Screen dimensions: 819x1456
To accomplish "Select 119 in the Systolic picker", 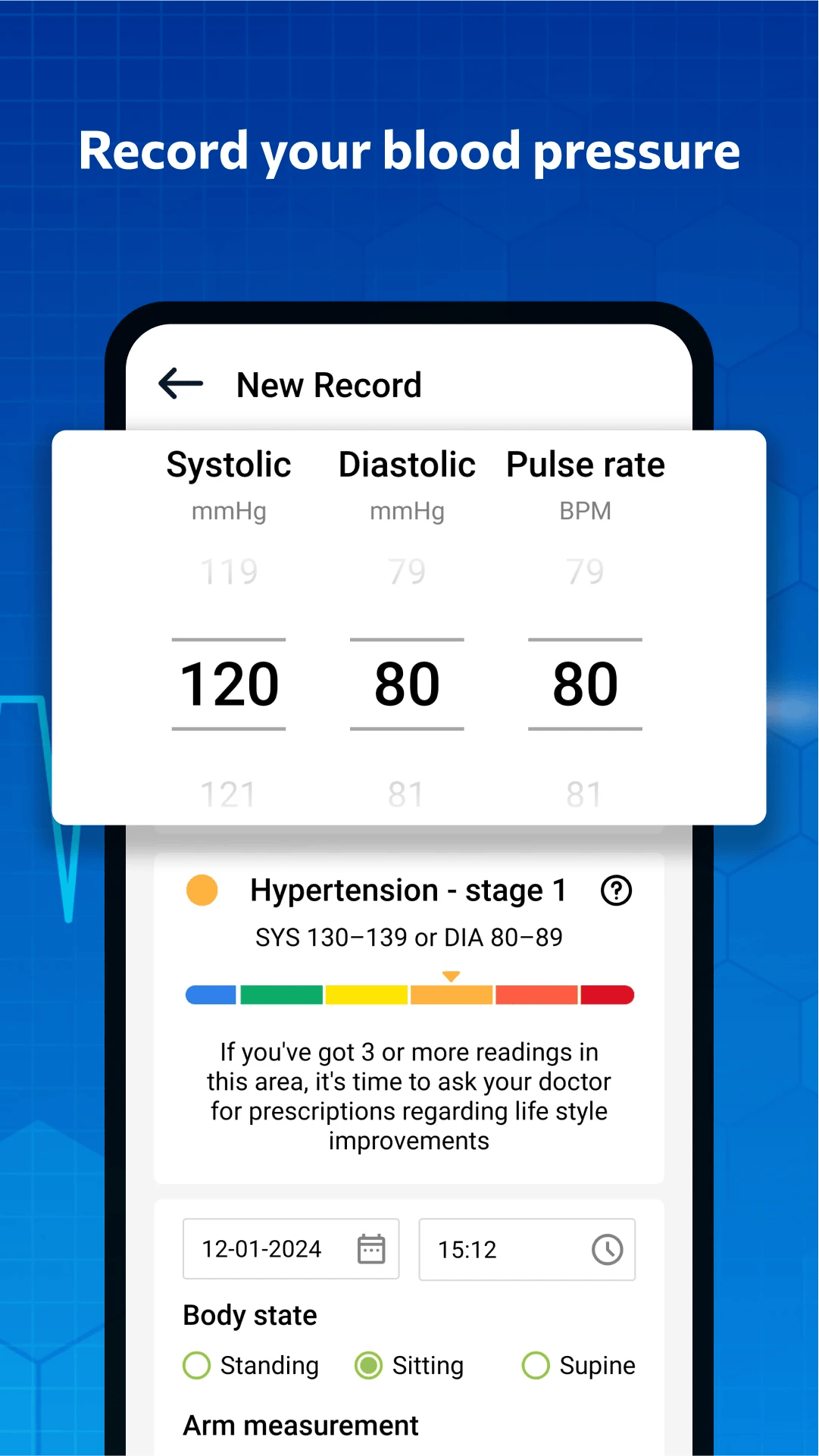I will pyautogui.click(x=228, y=572).
